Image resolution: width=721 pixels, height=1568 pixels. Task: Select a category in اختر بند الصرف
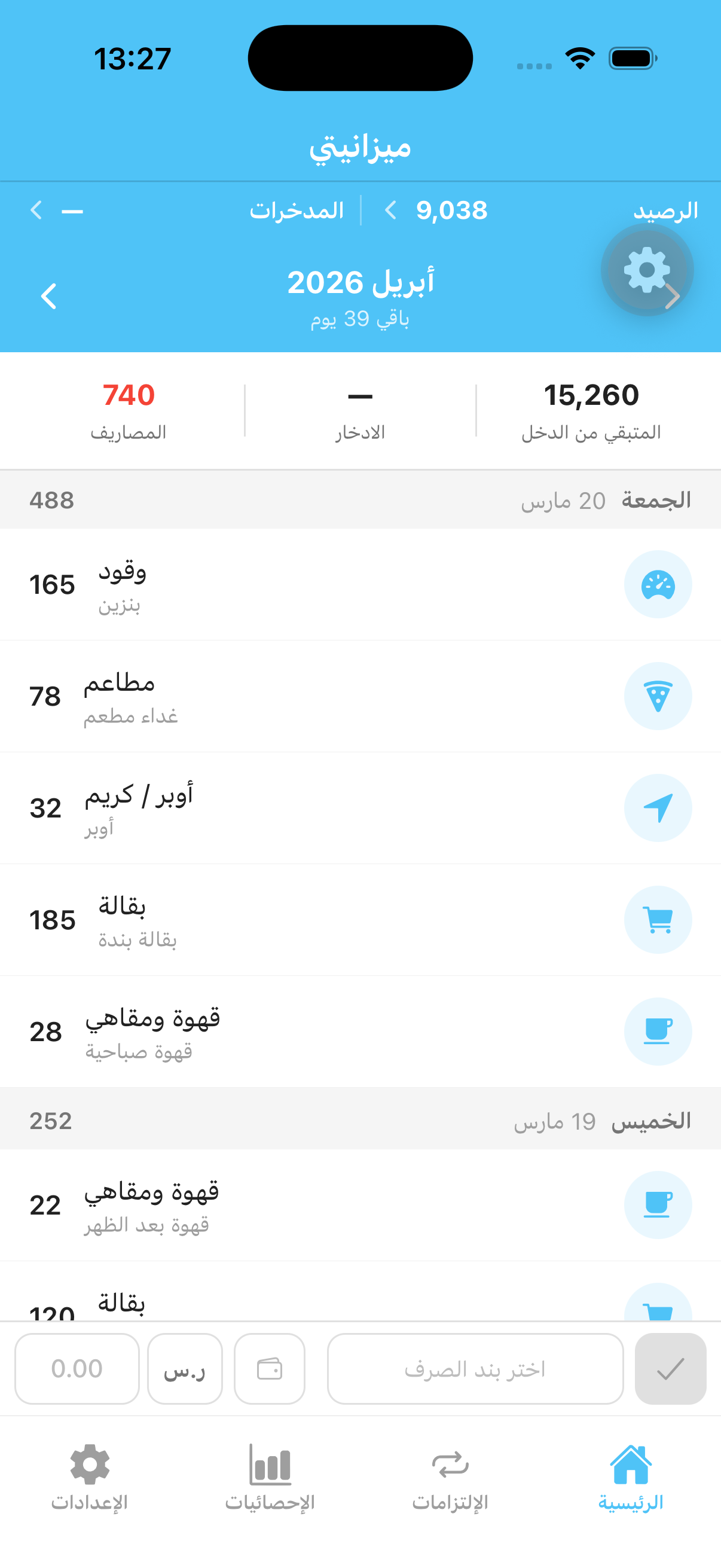[475, 1369]
